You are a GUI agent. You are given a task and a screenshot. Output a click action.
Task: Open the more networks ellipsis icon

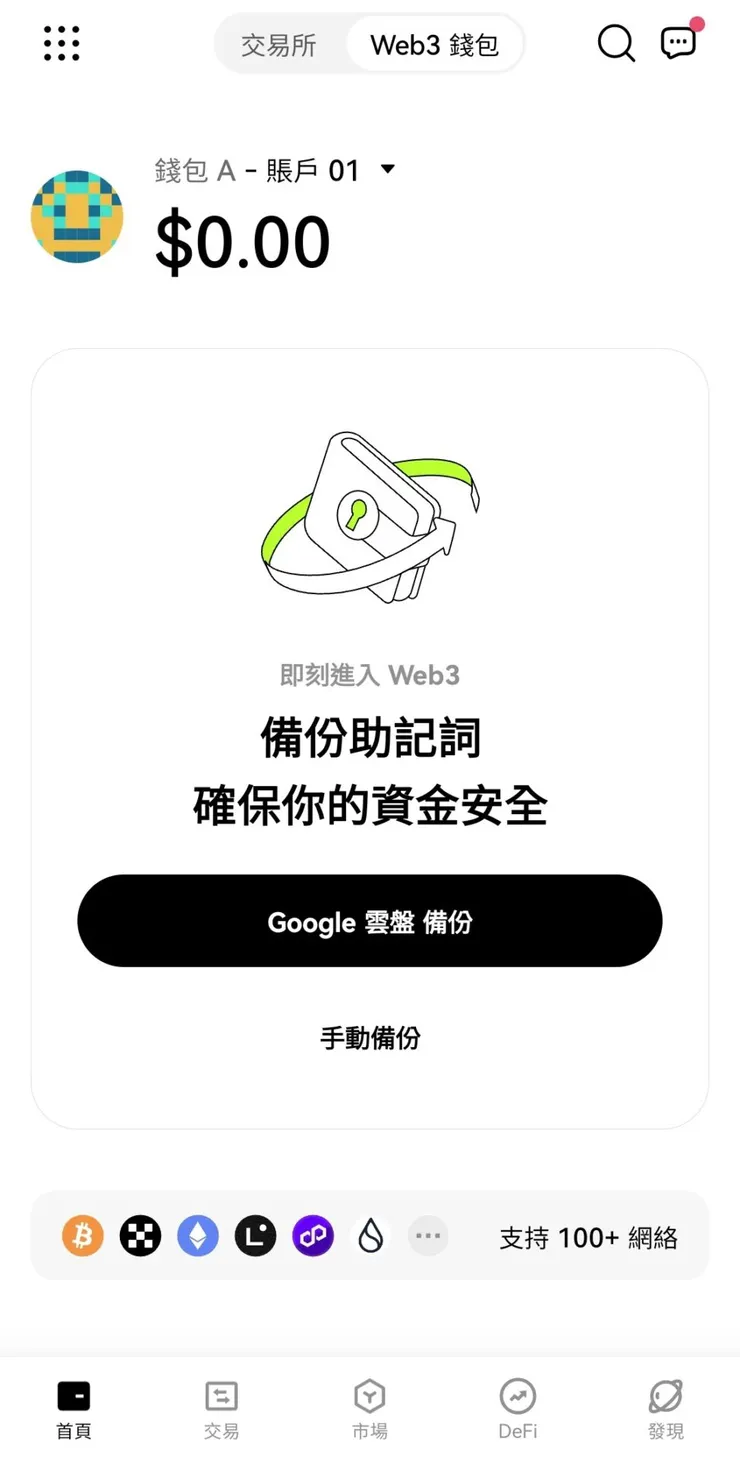[428, 1236]
